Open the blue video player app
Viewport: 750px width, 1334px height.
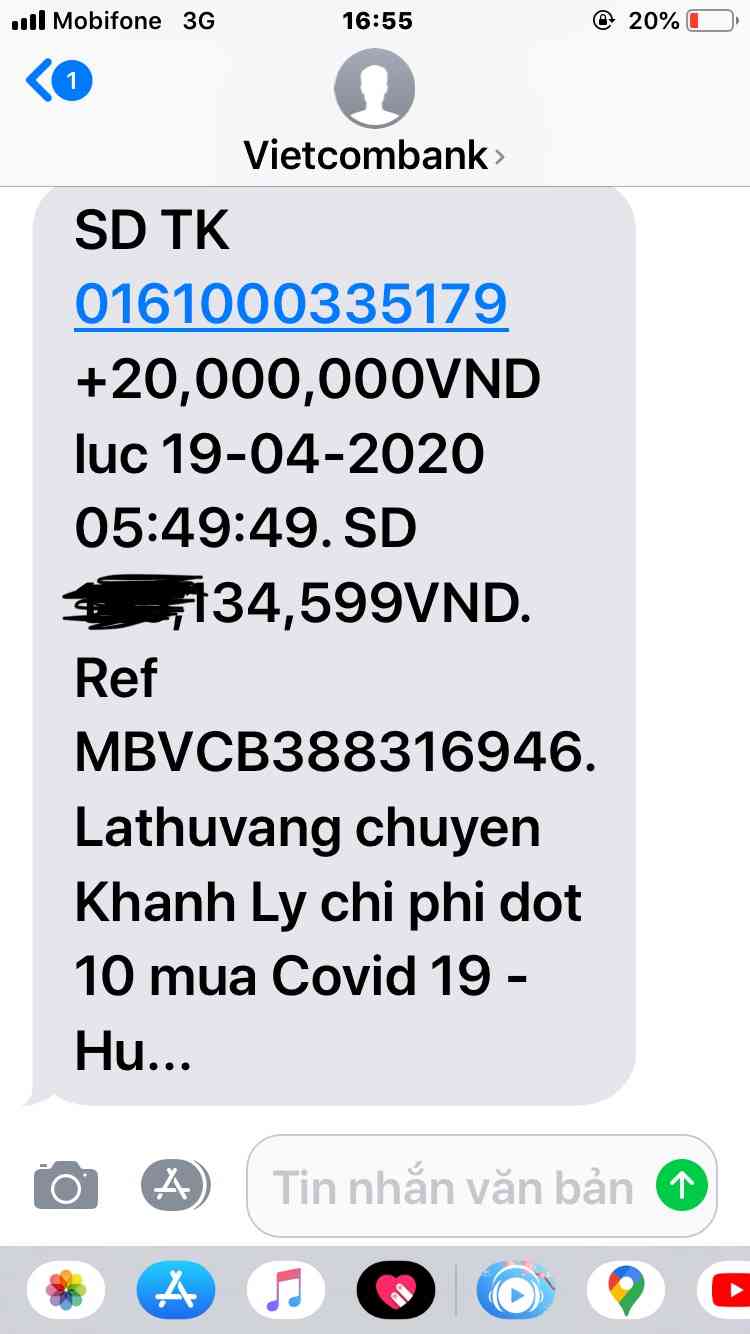click(x=516, y=1290)
